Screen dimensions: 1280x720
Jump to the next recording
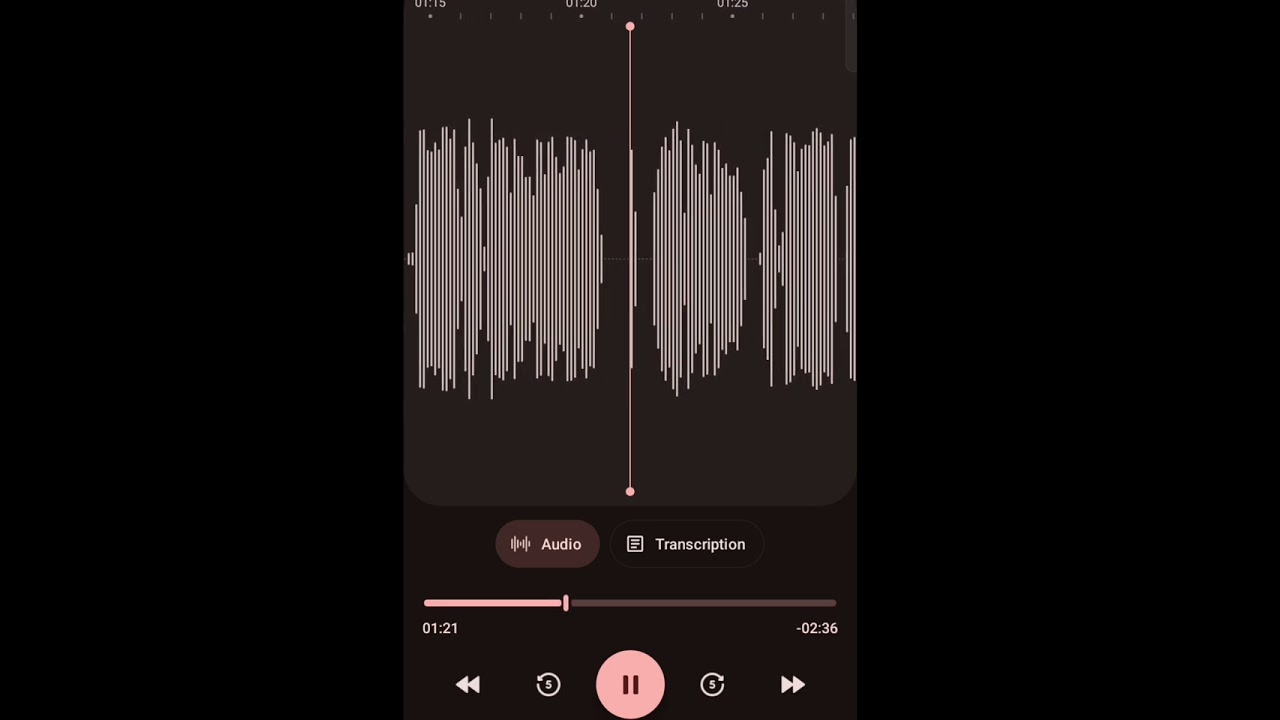792,684
